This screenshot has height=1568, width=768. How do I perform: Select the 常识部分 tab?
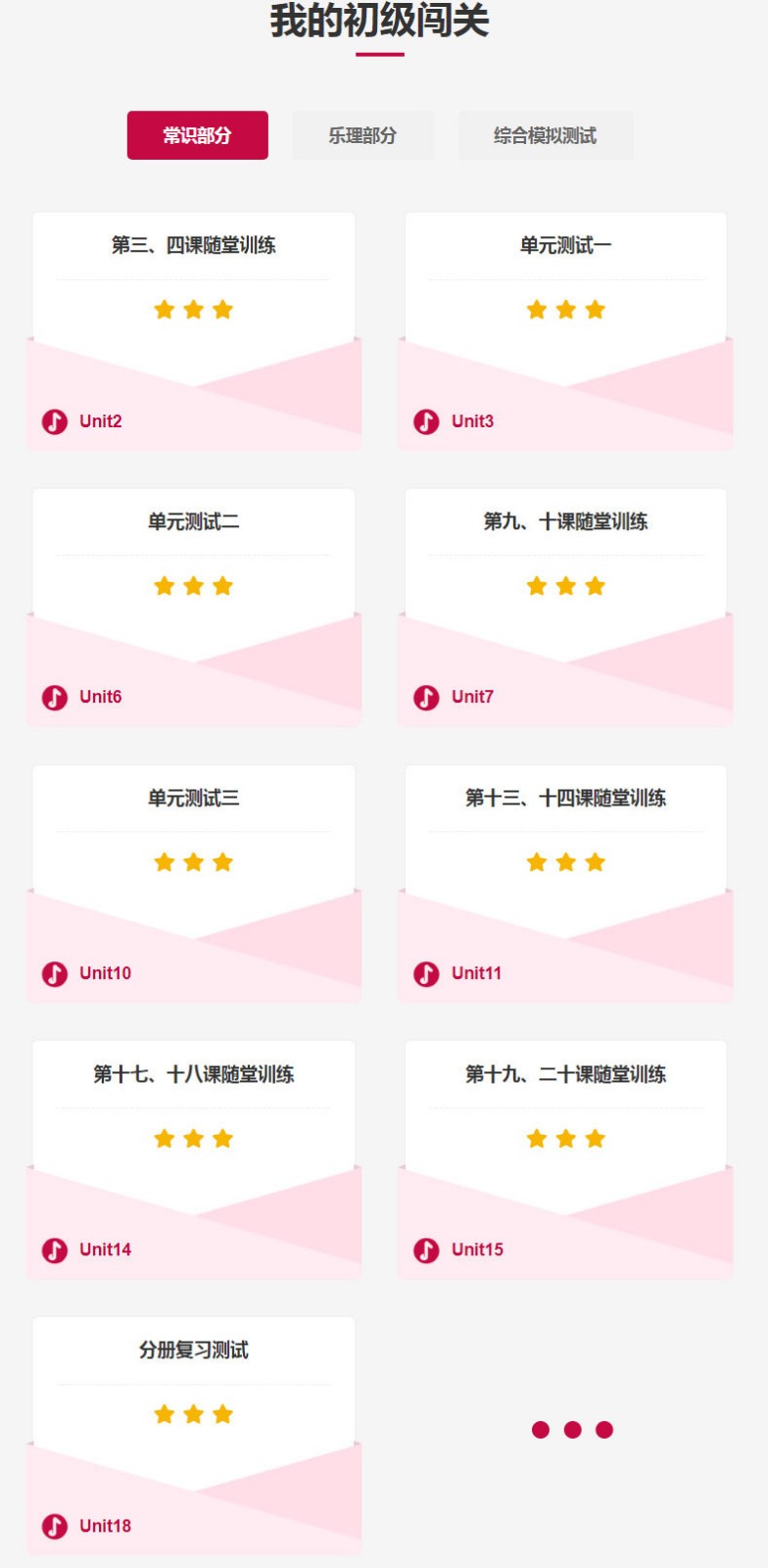(197, 135)
